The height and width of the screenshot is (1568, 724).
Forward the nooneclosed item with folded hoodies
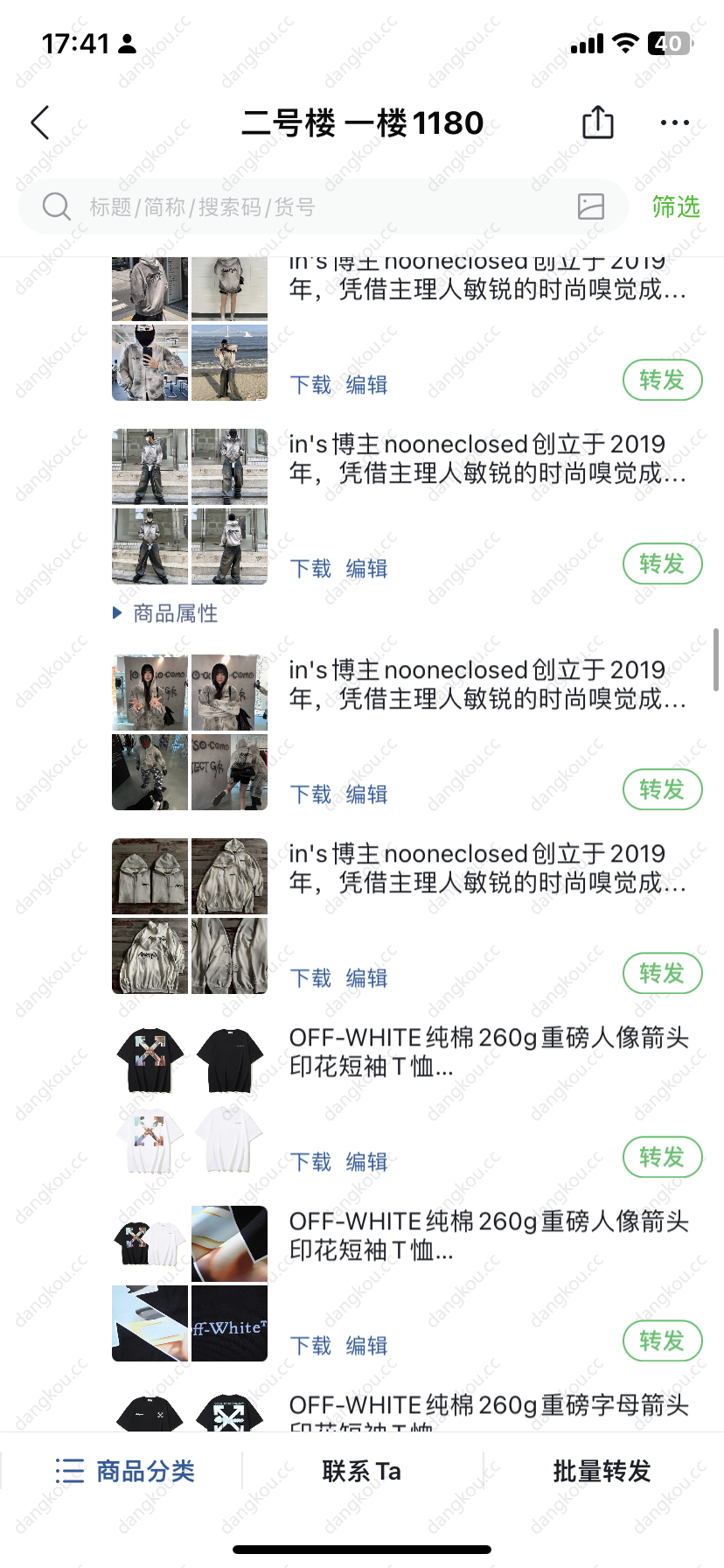click(662, 973)
